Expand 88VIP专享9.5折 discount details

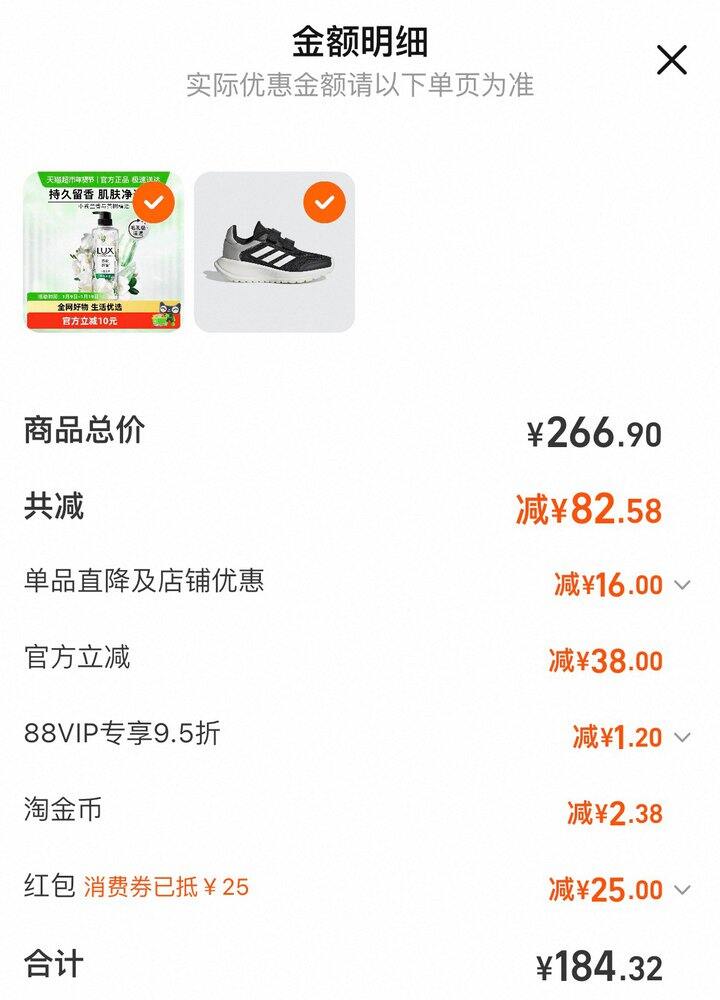pyautogui.click(x=682, y=738)
